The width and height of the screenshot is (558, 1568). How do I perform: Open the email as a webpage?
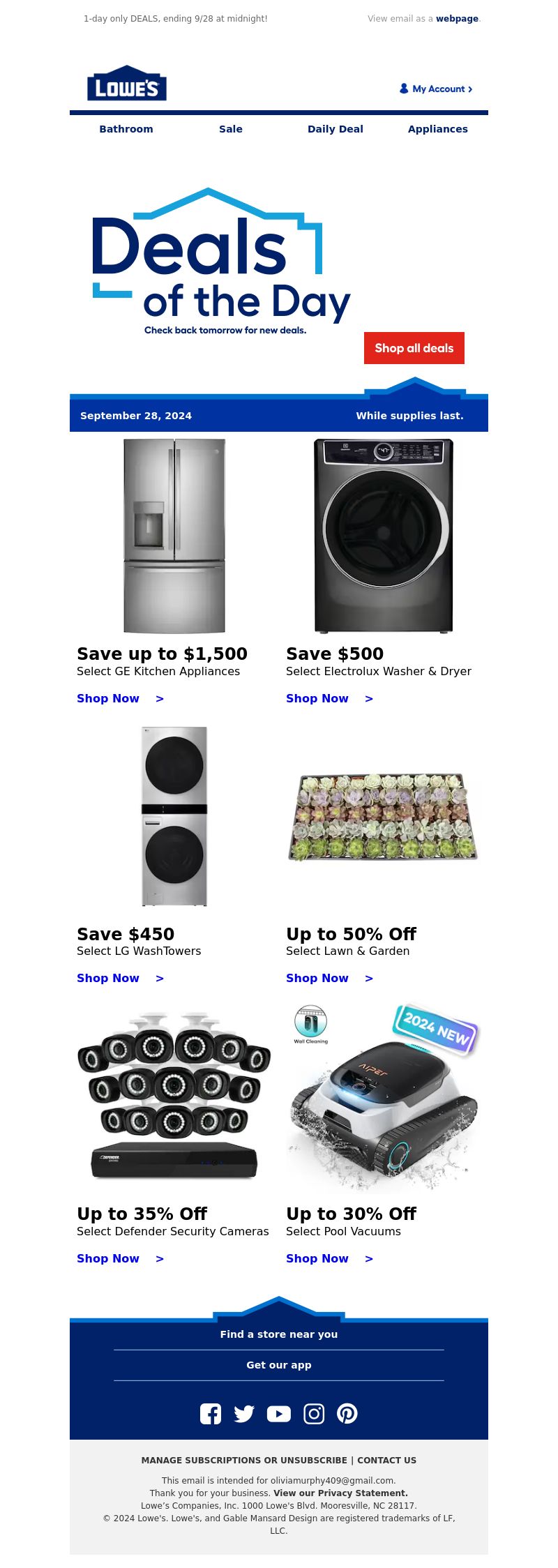(x=457, y=19)
